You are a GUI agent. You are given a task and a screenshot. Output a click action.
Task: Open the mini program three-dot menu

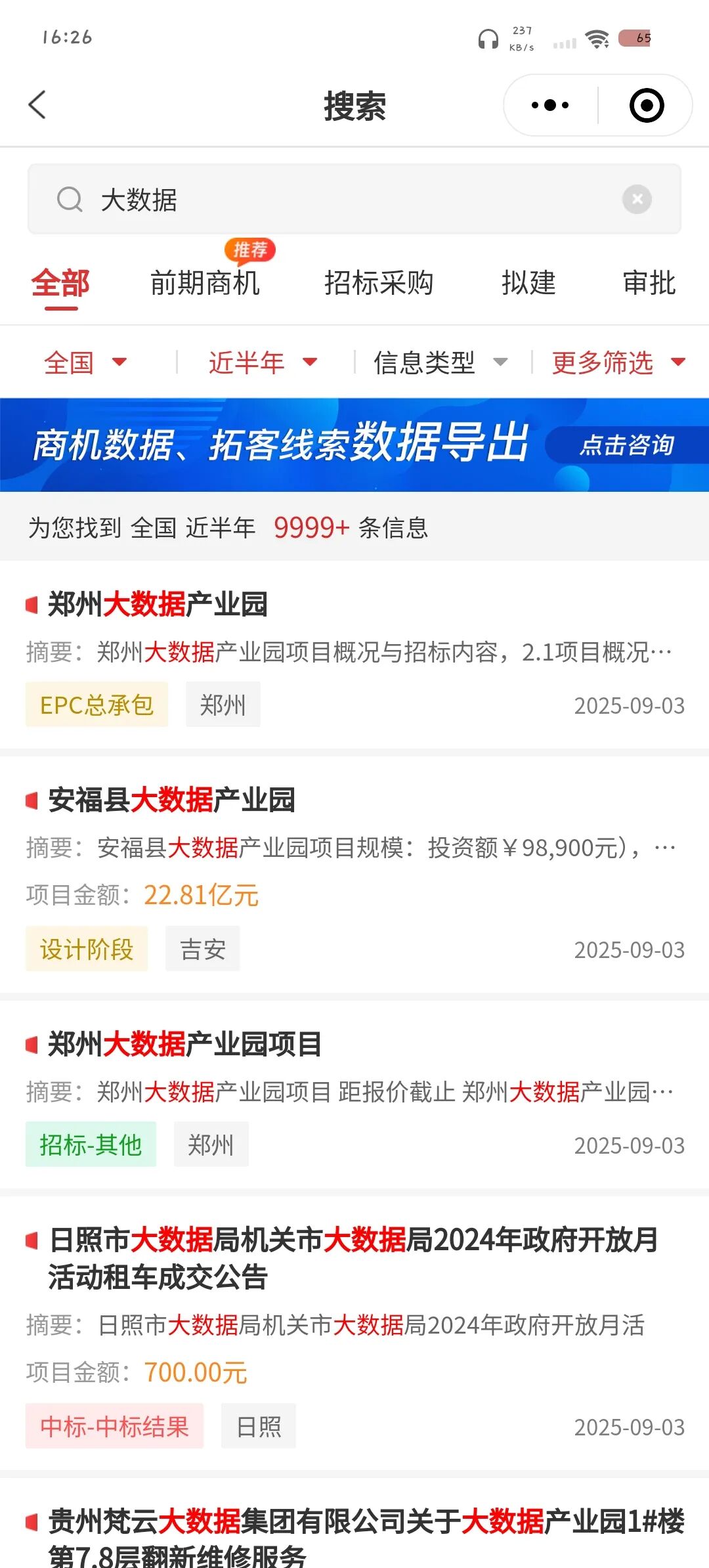[550, 105]
